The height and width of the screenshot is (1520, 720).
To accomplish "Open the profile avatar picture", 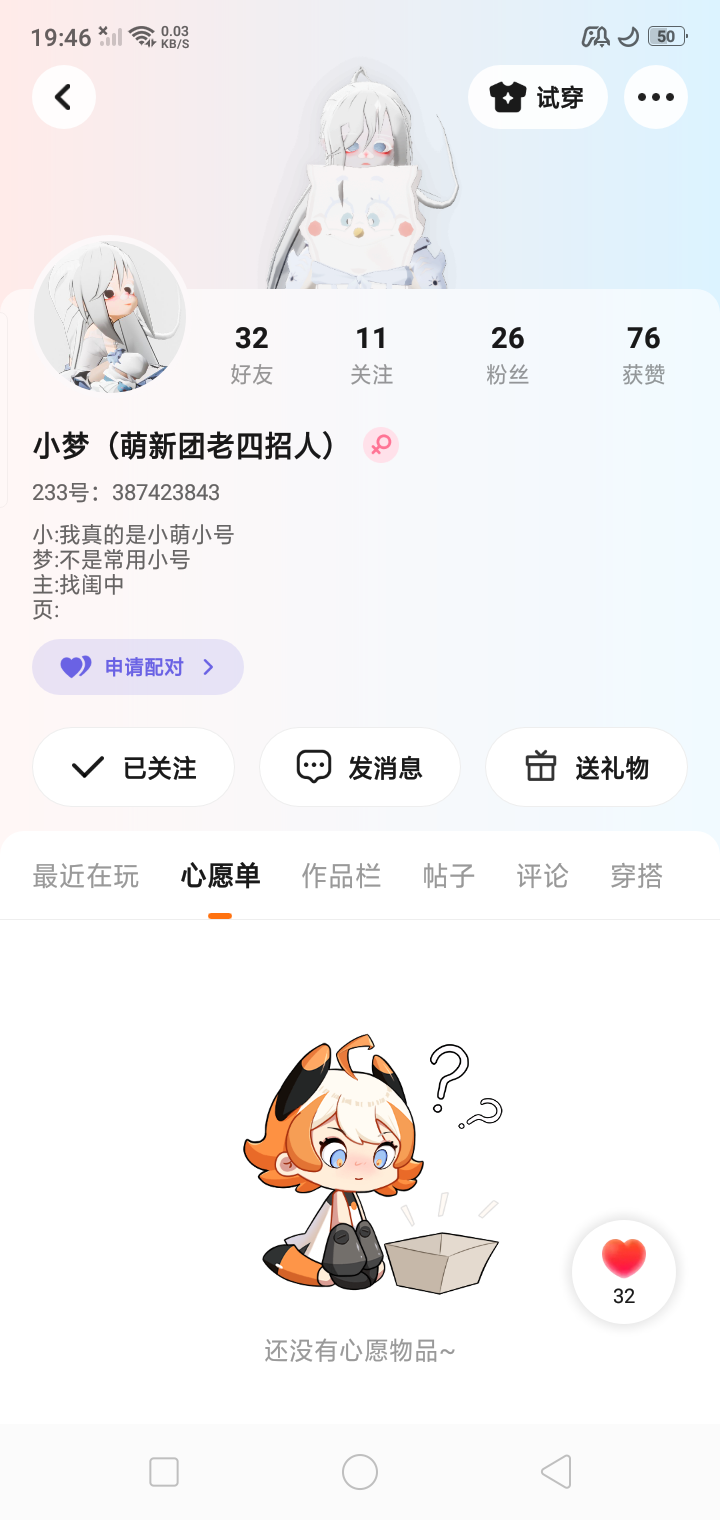I will [x=110, y=315].
